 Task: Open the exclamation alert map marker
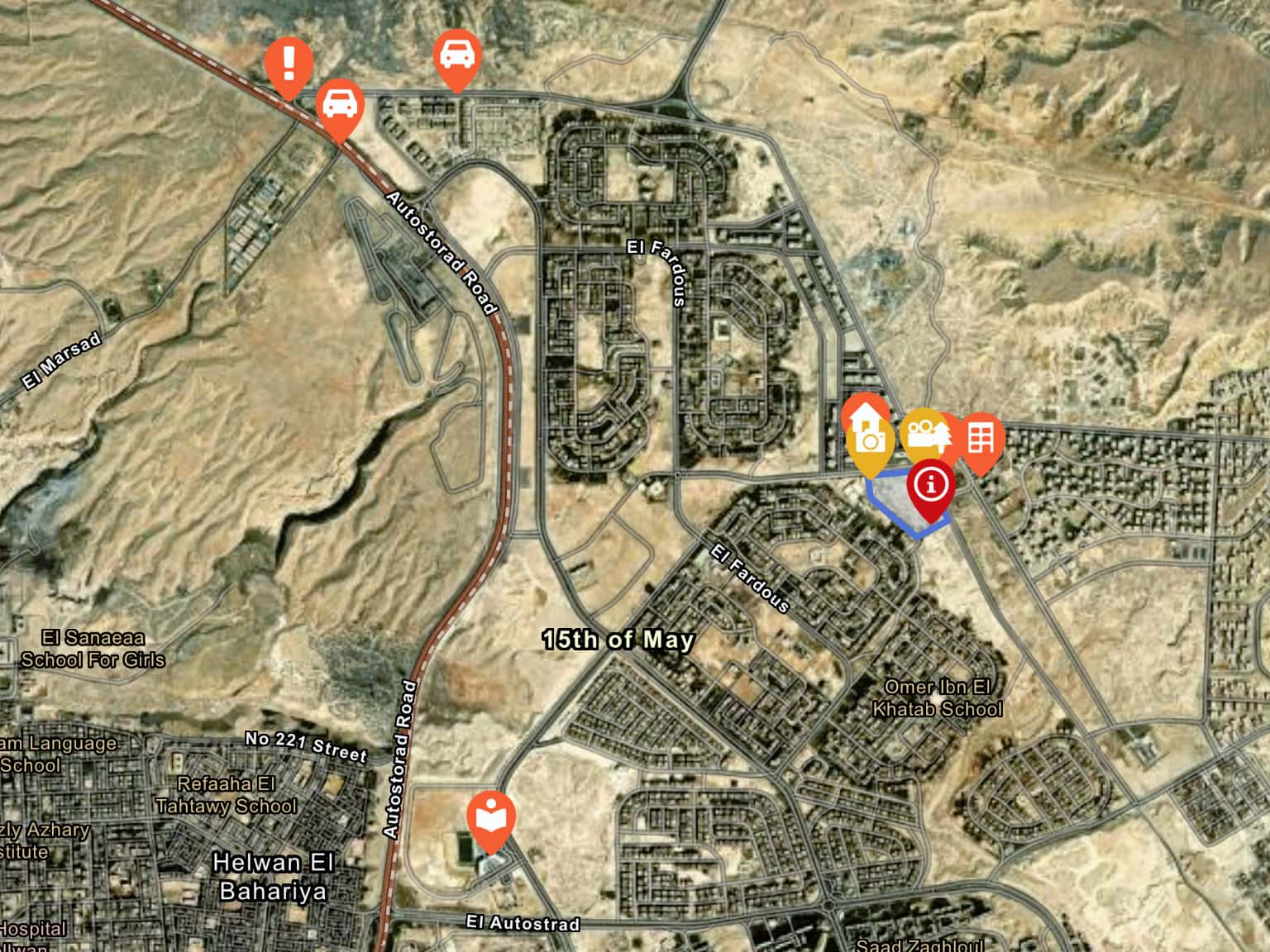click(x=289, y=61)
